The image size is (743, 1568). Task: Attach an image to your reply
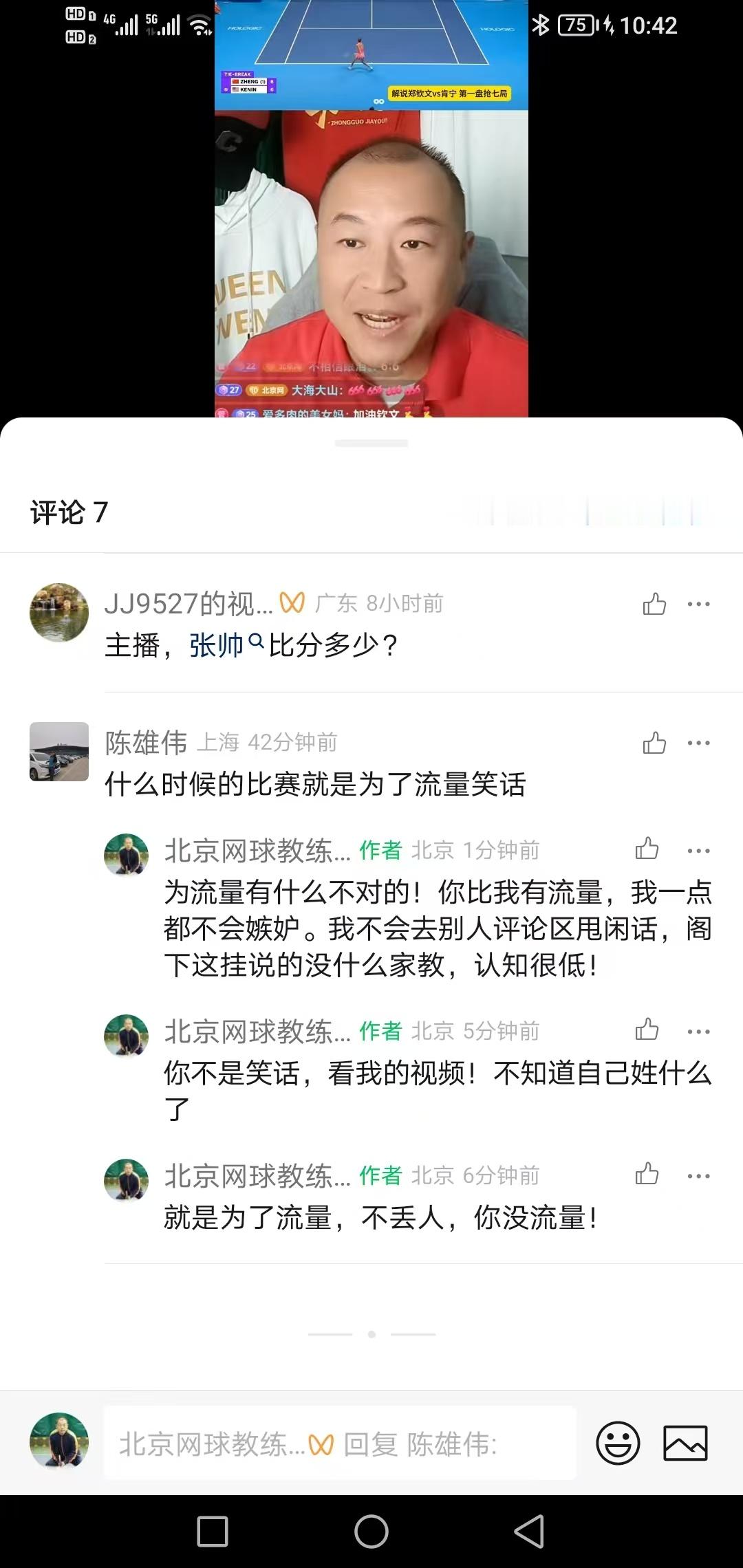[685, 1444]
